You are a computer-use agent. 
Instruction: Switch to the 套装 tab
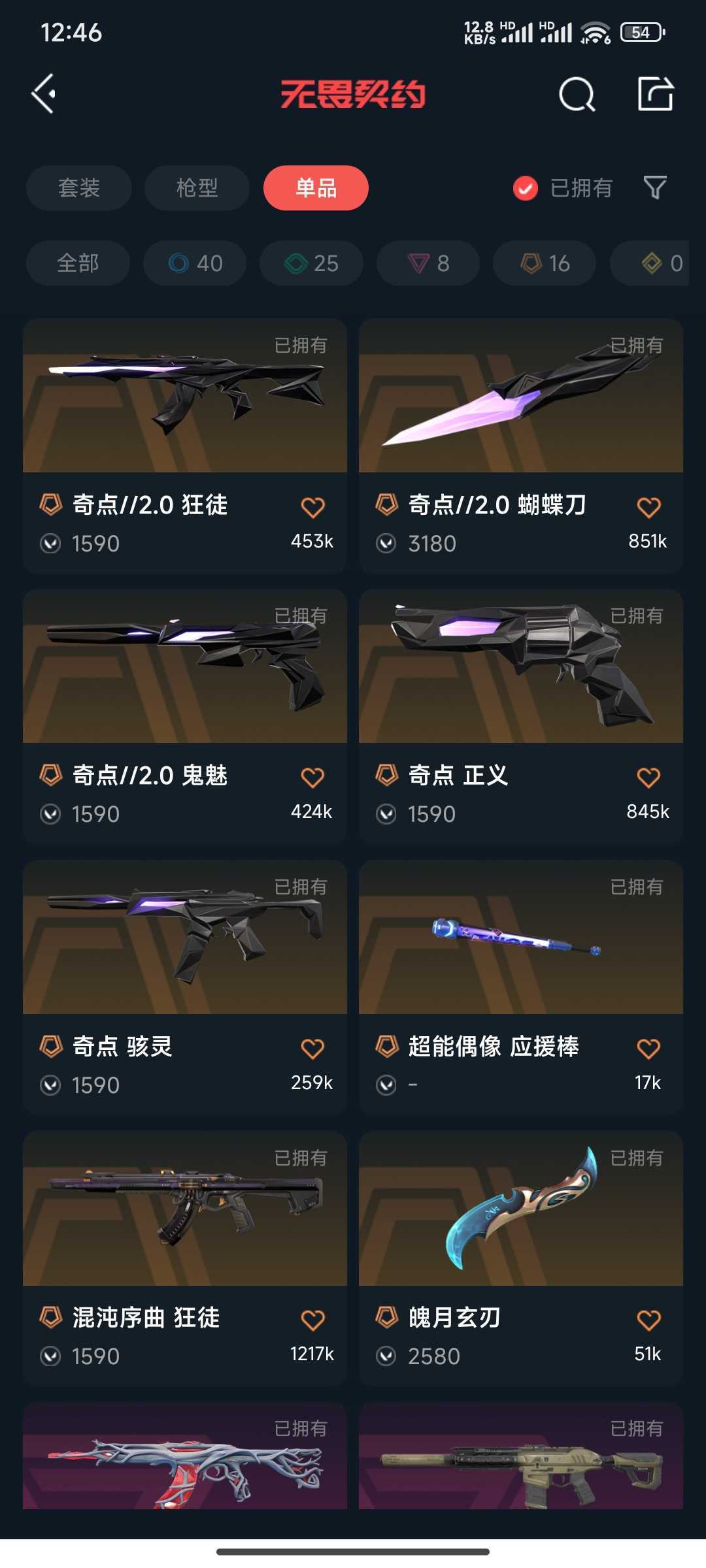[x=79, y=188]
